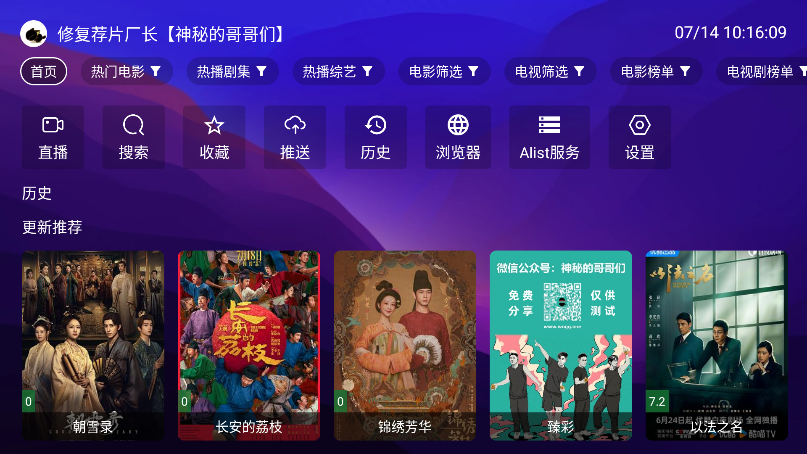Switch to the 首页 tab
This screenshot has width=807, height=454.
pos(44,71)
